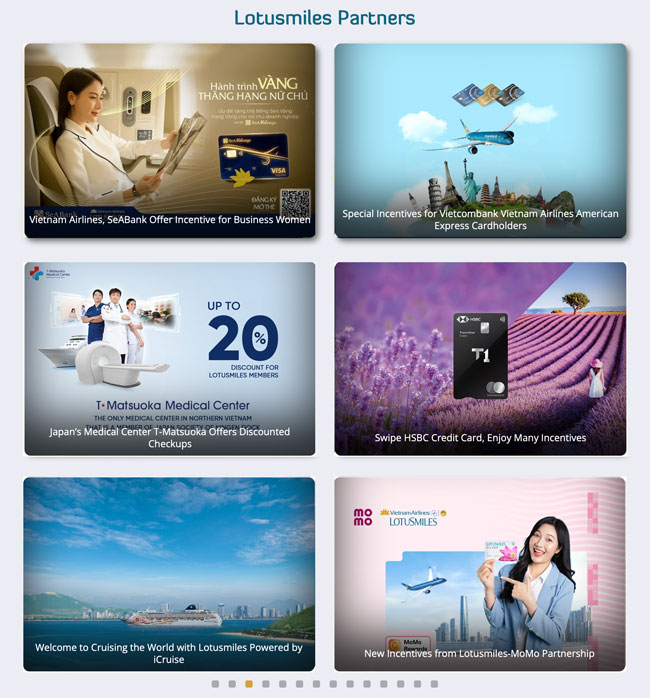Jump to the first carousel page dot
This screenshot has height=698, width=650.
[x=215, y=684]
